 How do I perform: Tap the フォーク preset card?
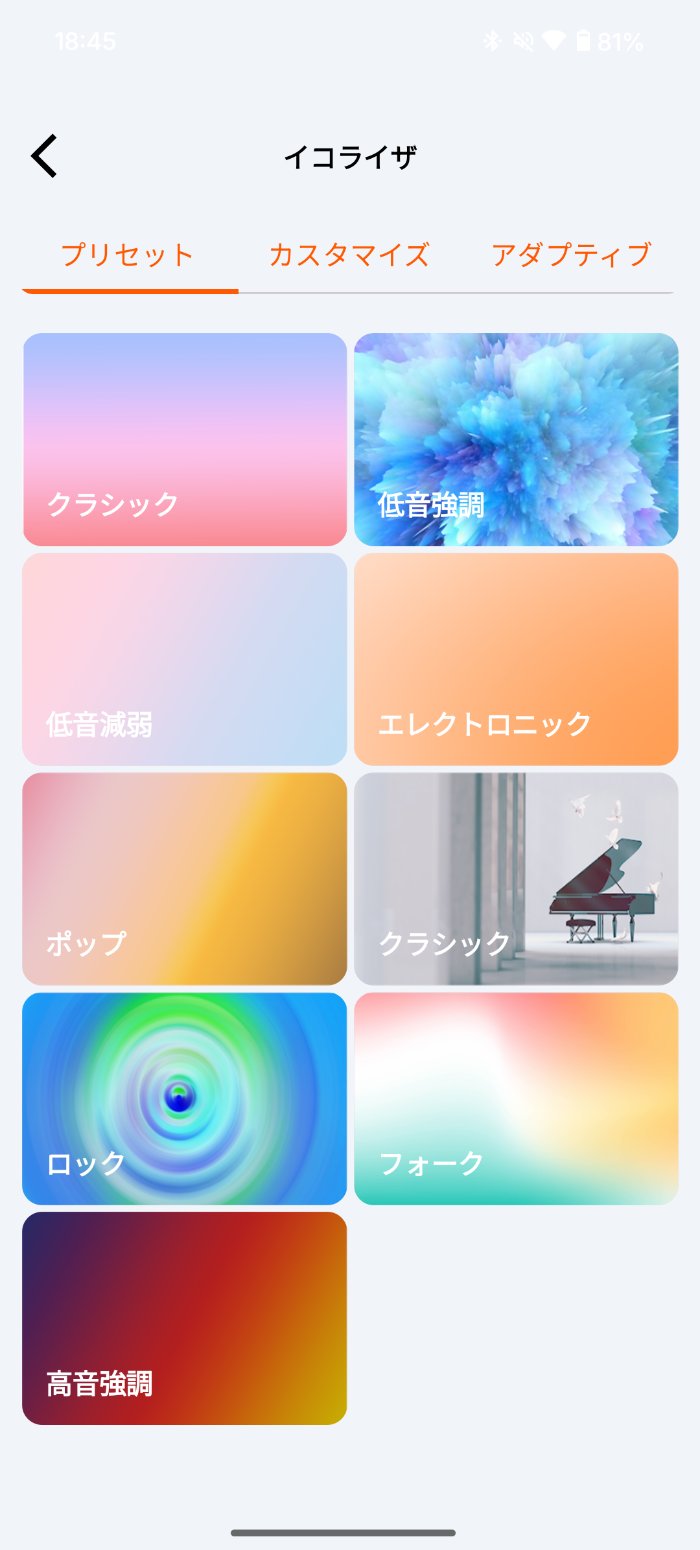coord(516,1099)
